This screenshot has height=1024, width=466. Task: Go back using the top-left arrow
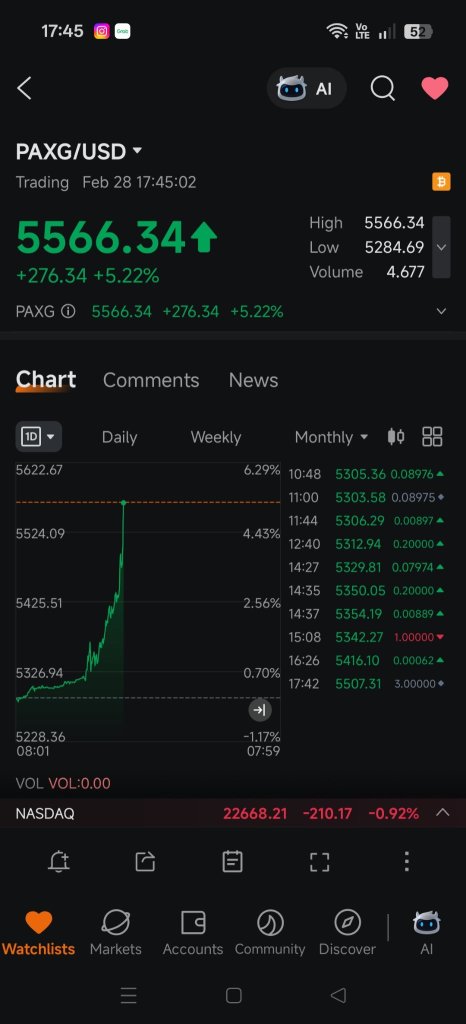(24, 88)
